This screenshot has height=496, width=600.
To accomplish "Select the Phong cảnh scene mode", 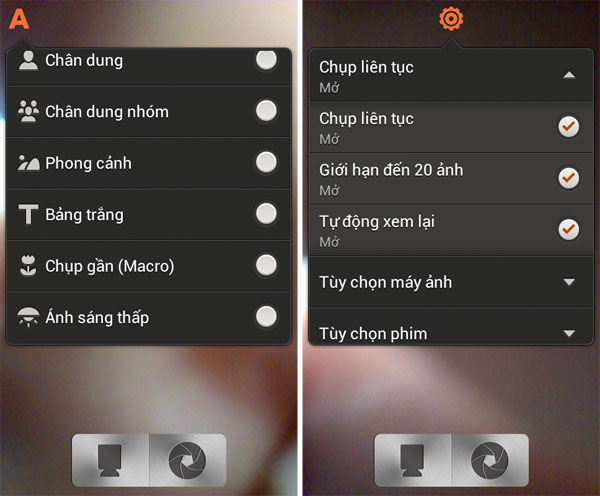I will (x=266, y=162).
